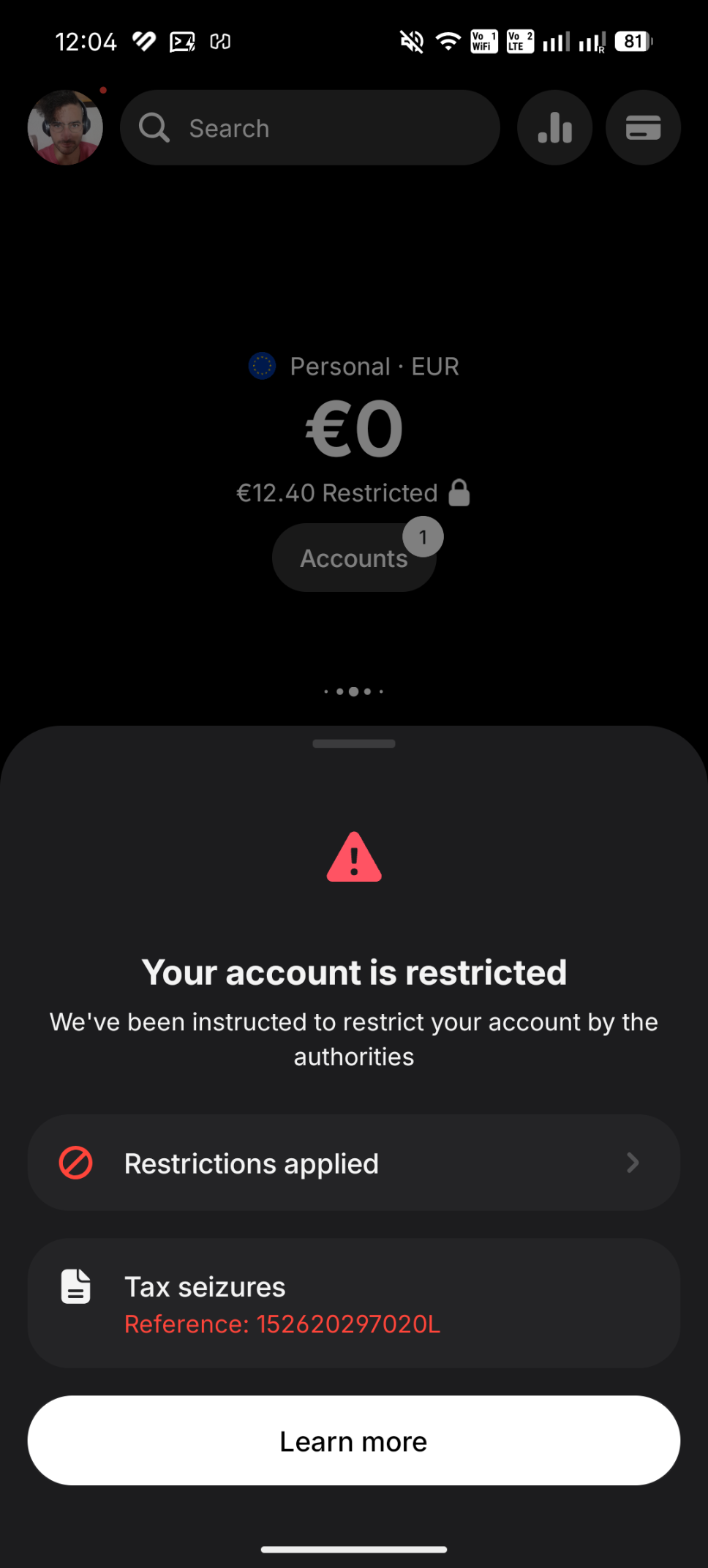Tap Learn more about the restriction

pyautogui.click(x=354, y=1441)
